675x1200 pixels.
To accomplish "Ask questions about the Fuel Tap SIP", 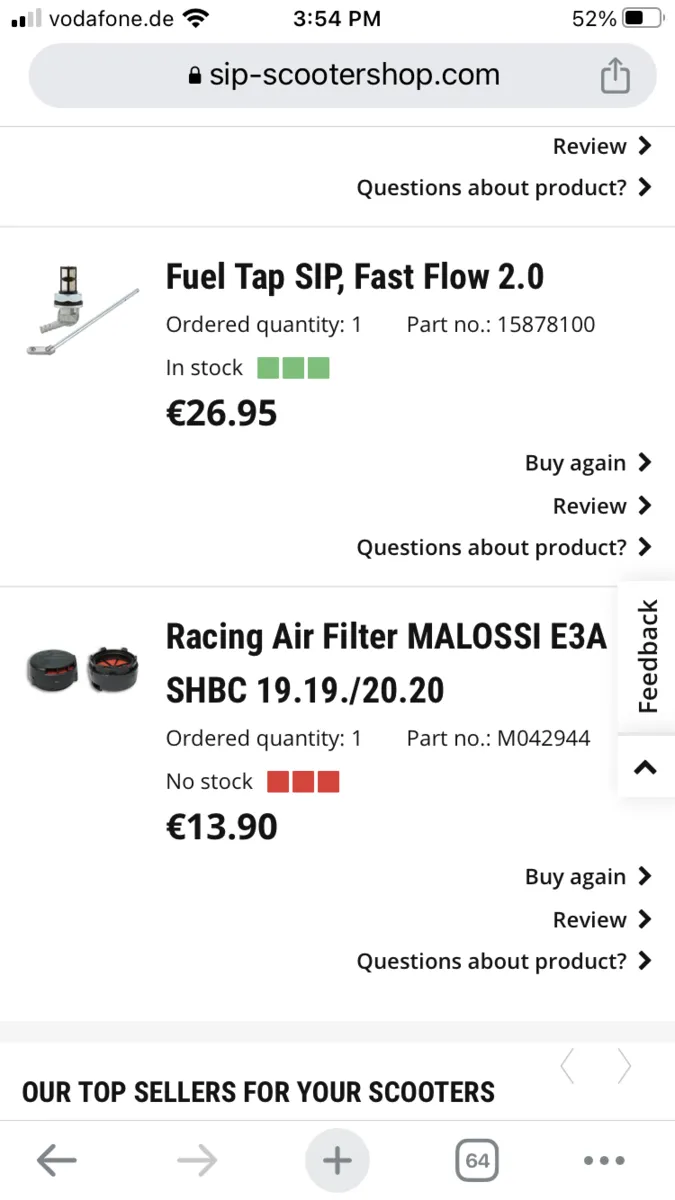I will coord(504,548).
